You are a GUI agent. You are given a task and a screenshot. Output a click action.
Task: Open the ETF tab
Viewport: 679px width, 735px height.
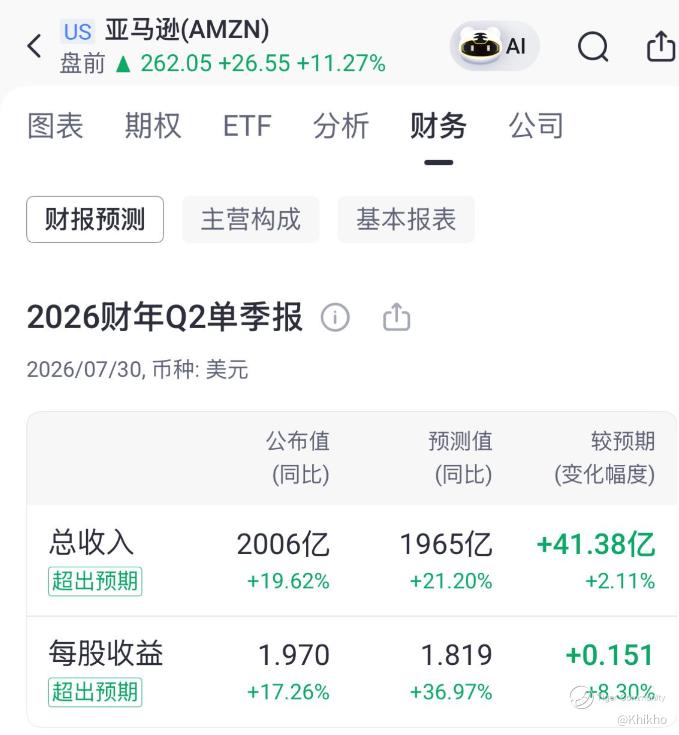247,126
